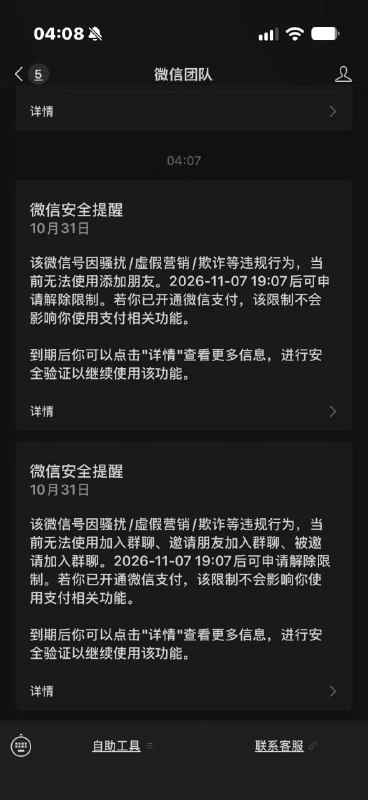Open 详情 of the topmost partial card

(x=184, y=111)
